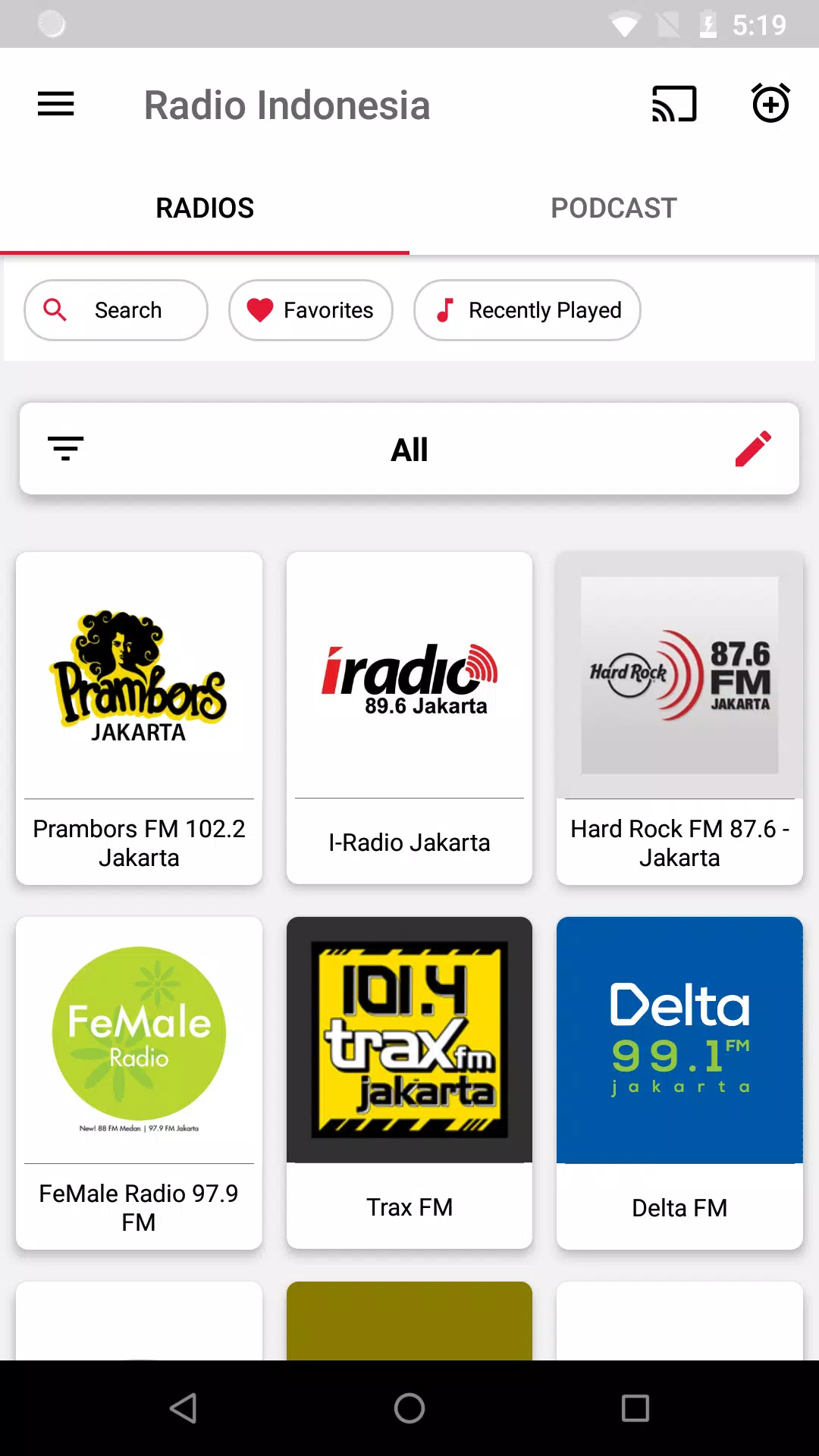The image size is (819, 1456).
Task: Tap the cast to device icon
Action: pos(674,104)
